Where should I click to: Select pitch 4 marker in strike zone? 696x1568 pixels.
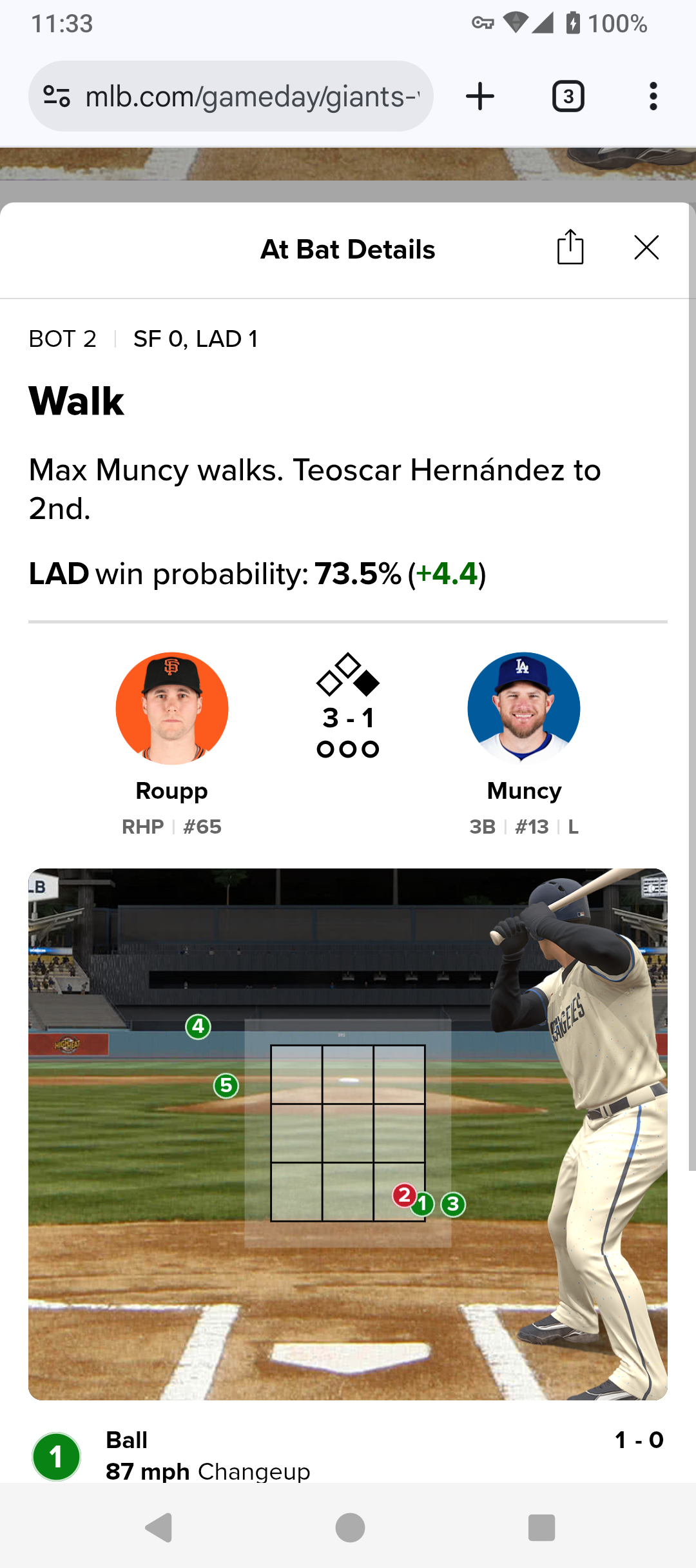point(198,1026)
